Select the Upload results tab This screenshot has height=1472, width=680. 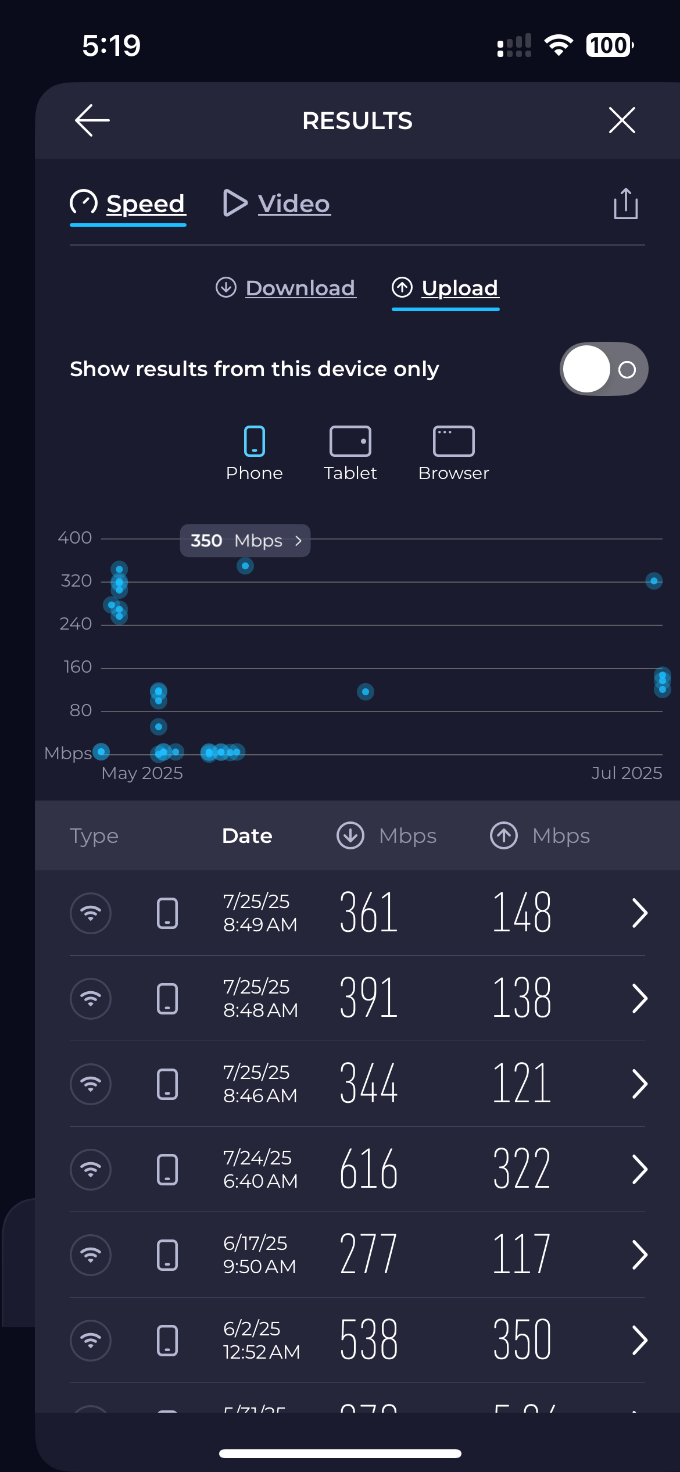pyautogui.click(x=446, y=288)
